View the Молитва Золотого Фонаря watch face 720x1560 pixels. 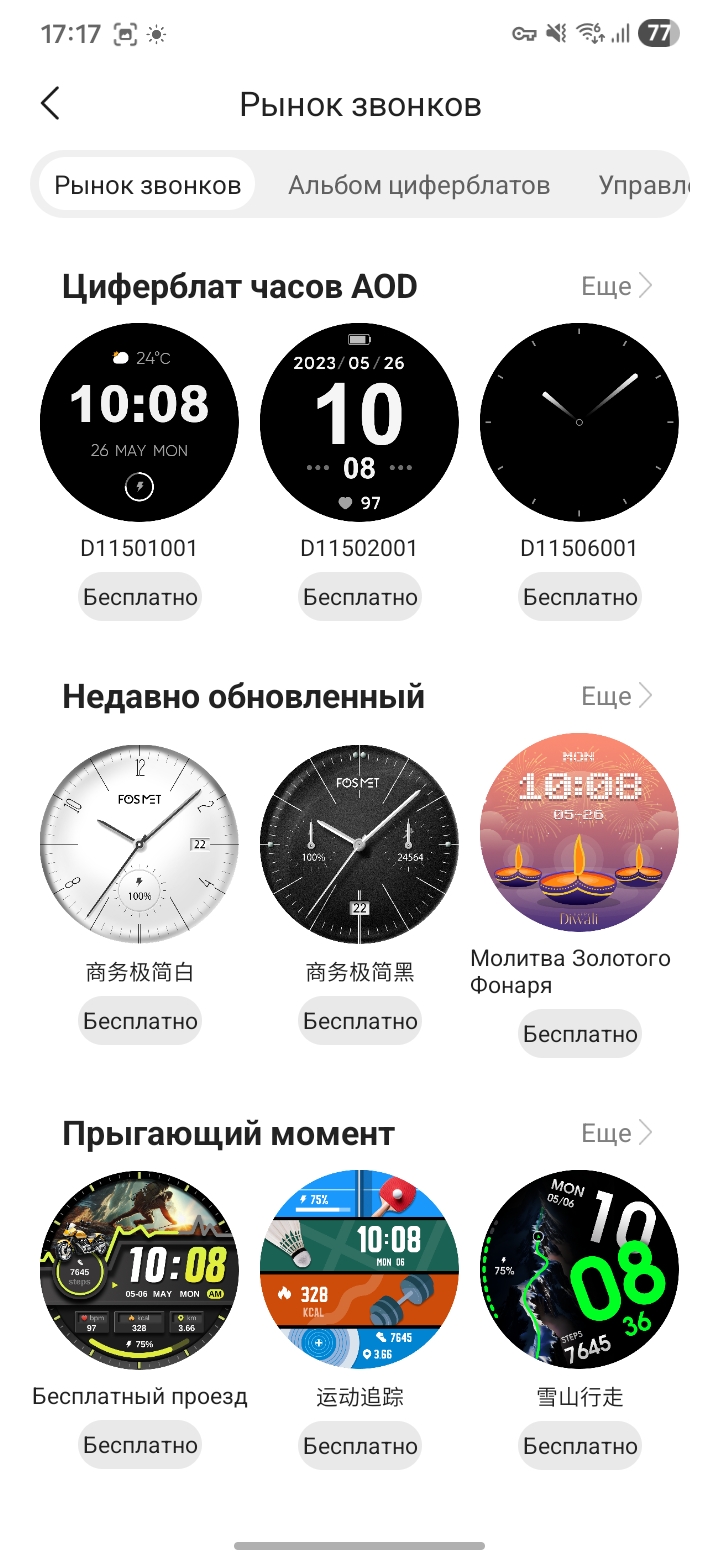[579, 832]
